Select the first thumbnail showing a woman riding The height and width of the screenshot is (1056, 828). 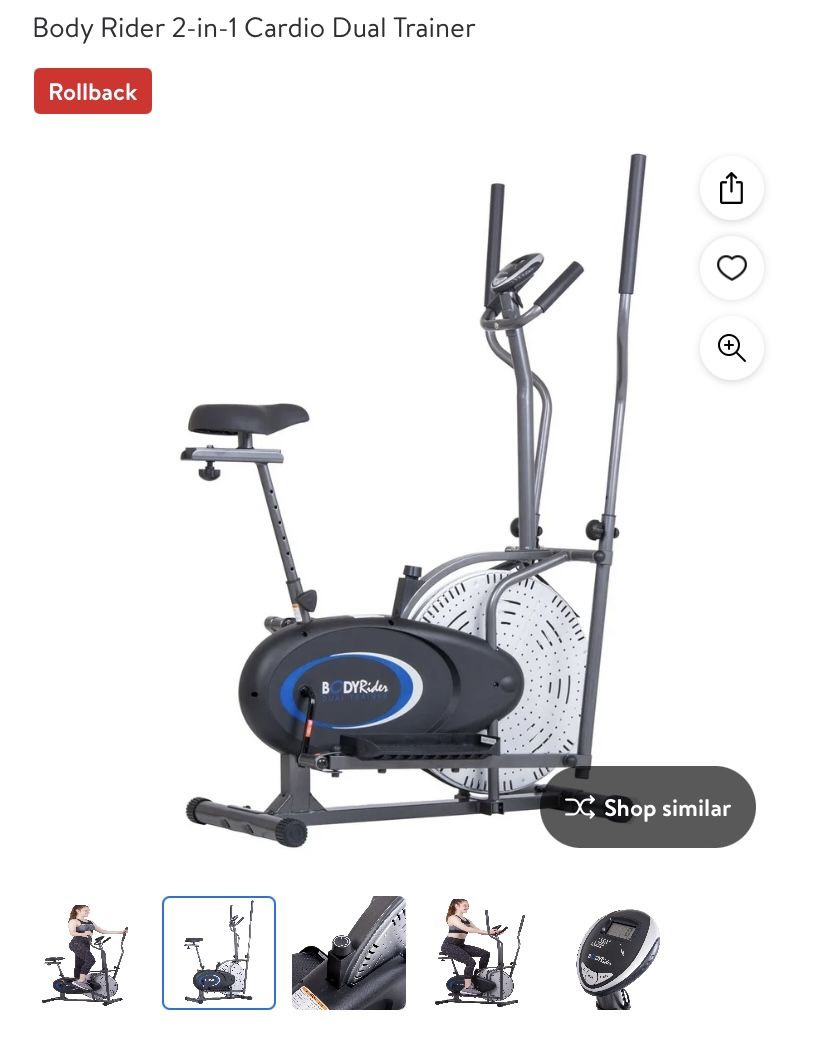(84, 951)
